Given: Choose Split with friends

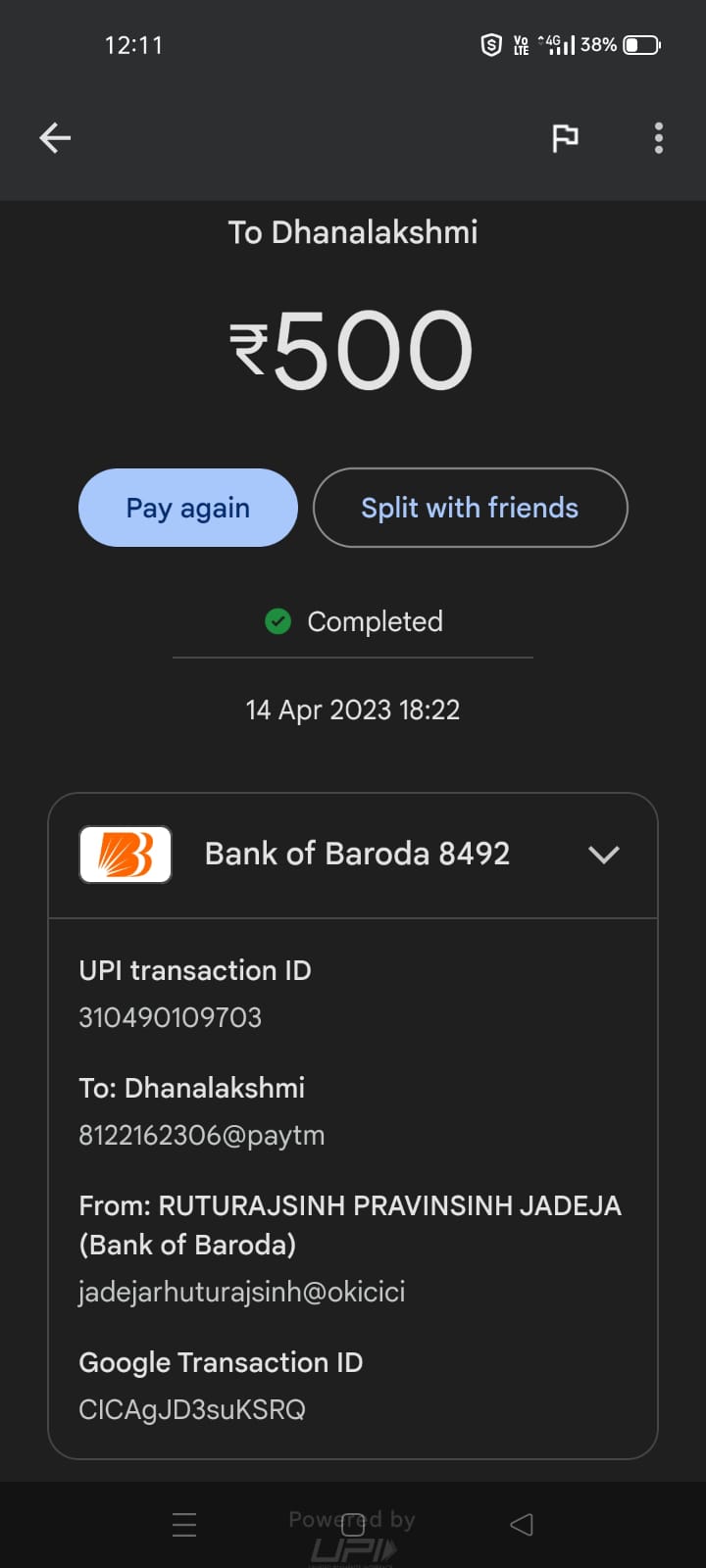Looking at the screenshot, I should point(470,508).
